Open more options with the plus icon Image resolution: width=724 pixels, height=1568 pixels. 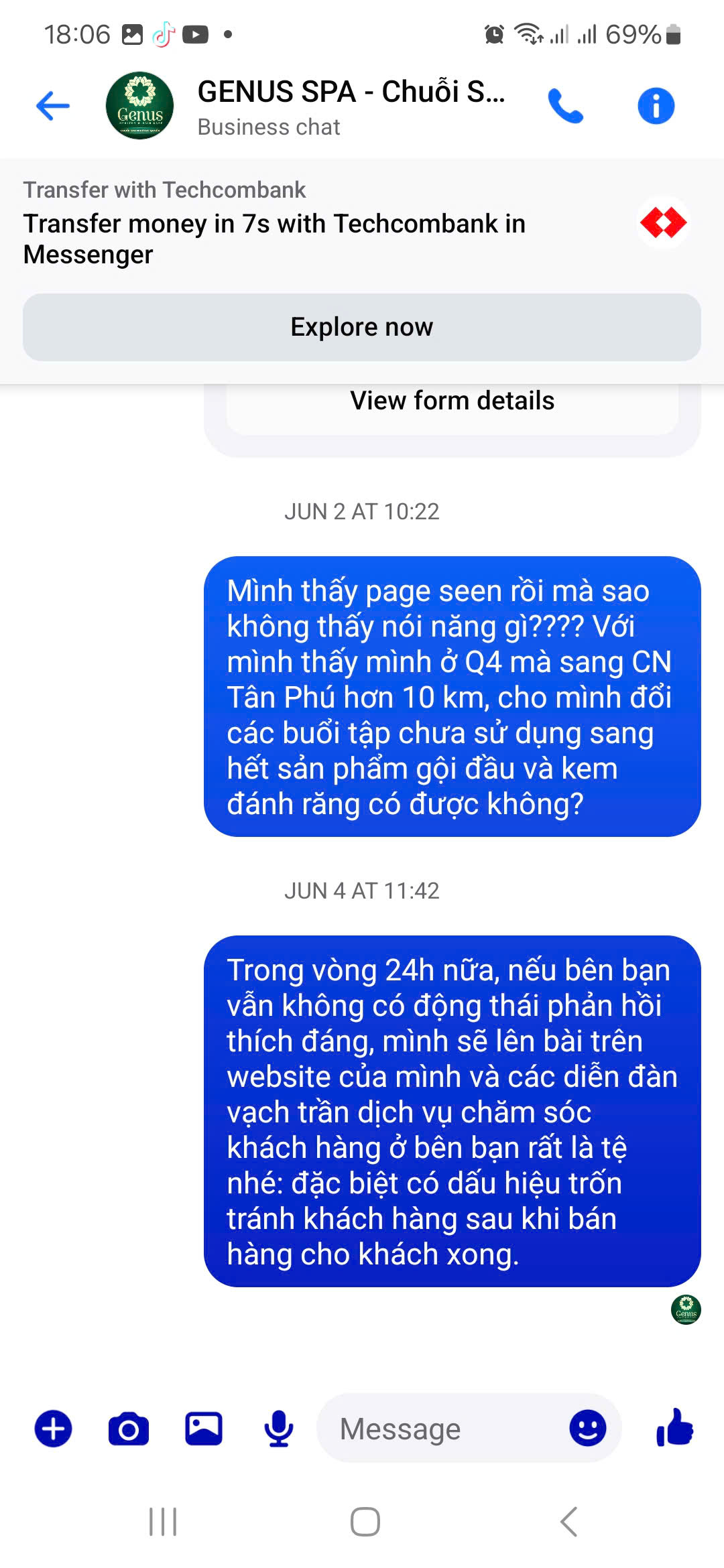click(53, 1429)
